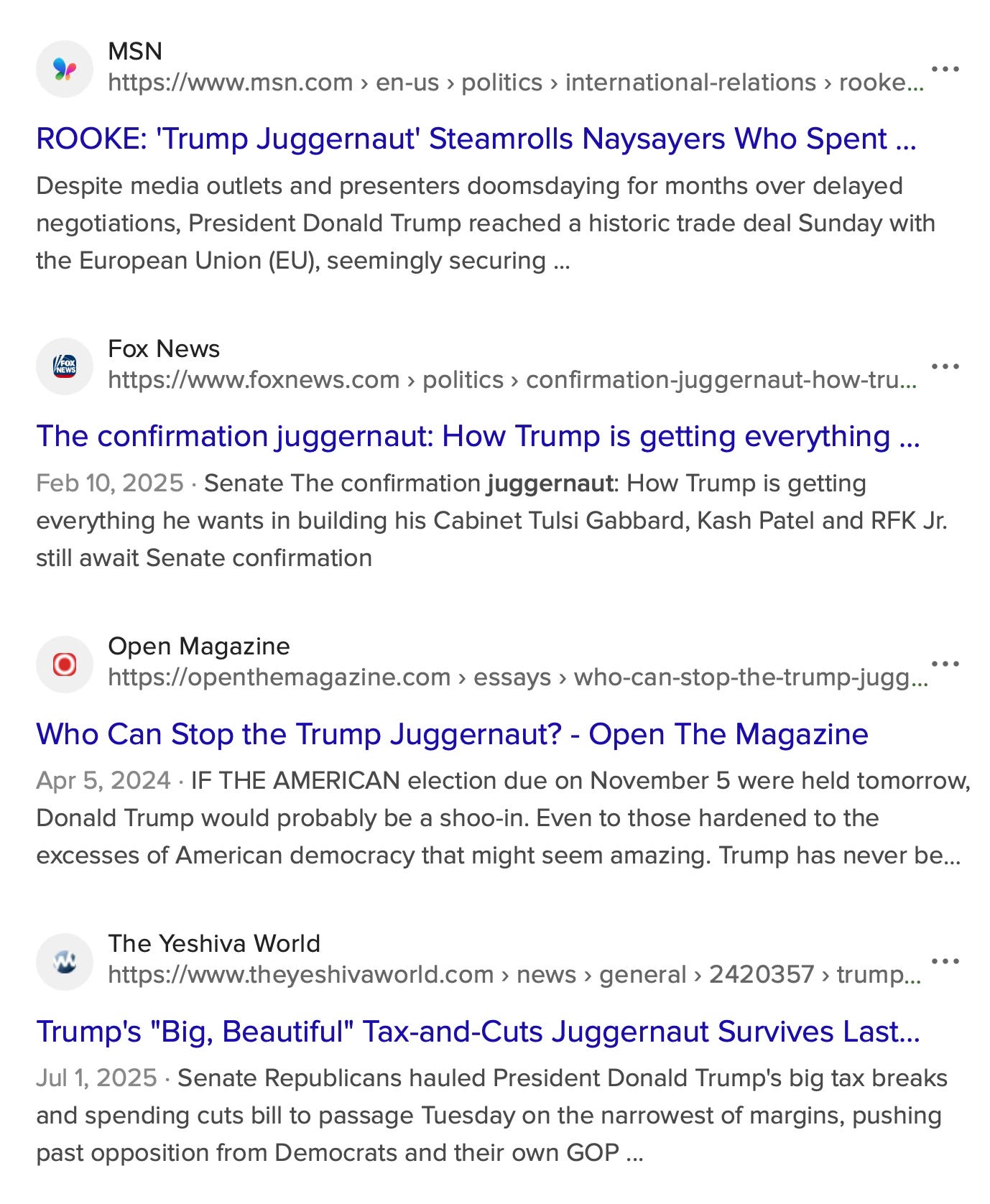This screenshot has width=990, height=1204.
Task: Open more options for the Open Magazine result
Action: pos(945,664)
